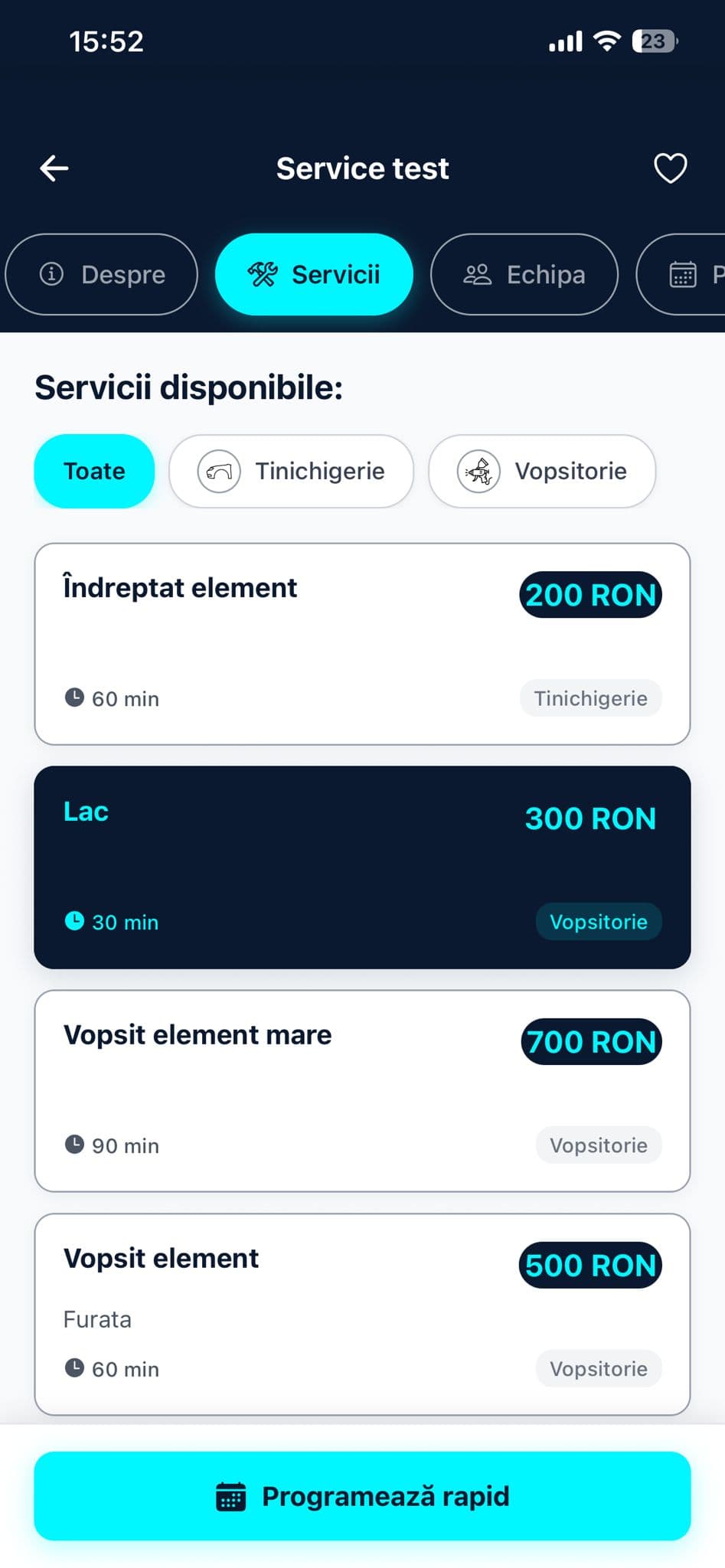
Task: Tap the car fender icon on Tinichigerie filter
Action: (x=218, y=471)
